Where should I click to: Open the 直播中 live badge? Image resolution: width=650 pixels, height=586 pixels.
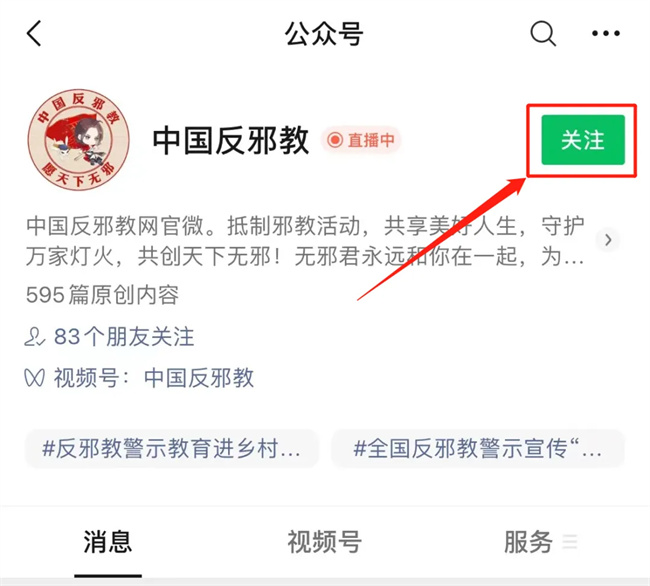(362, 141)
